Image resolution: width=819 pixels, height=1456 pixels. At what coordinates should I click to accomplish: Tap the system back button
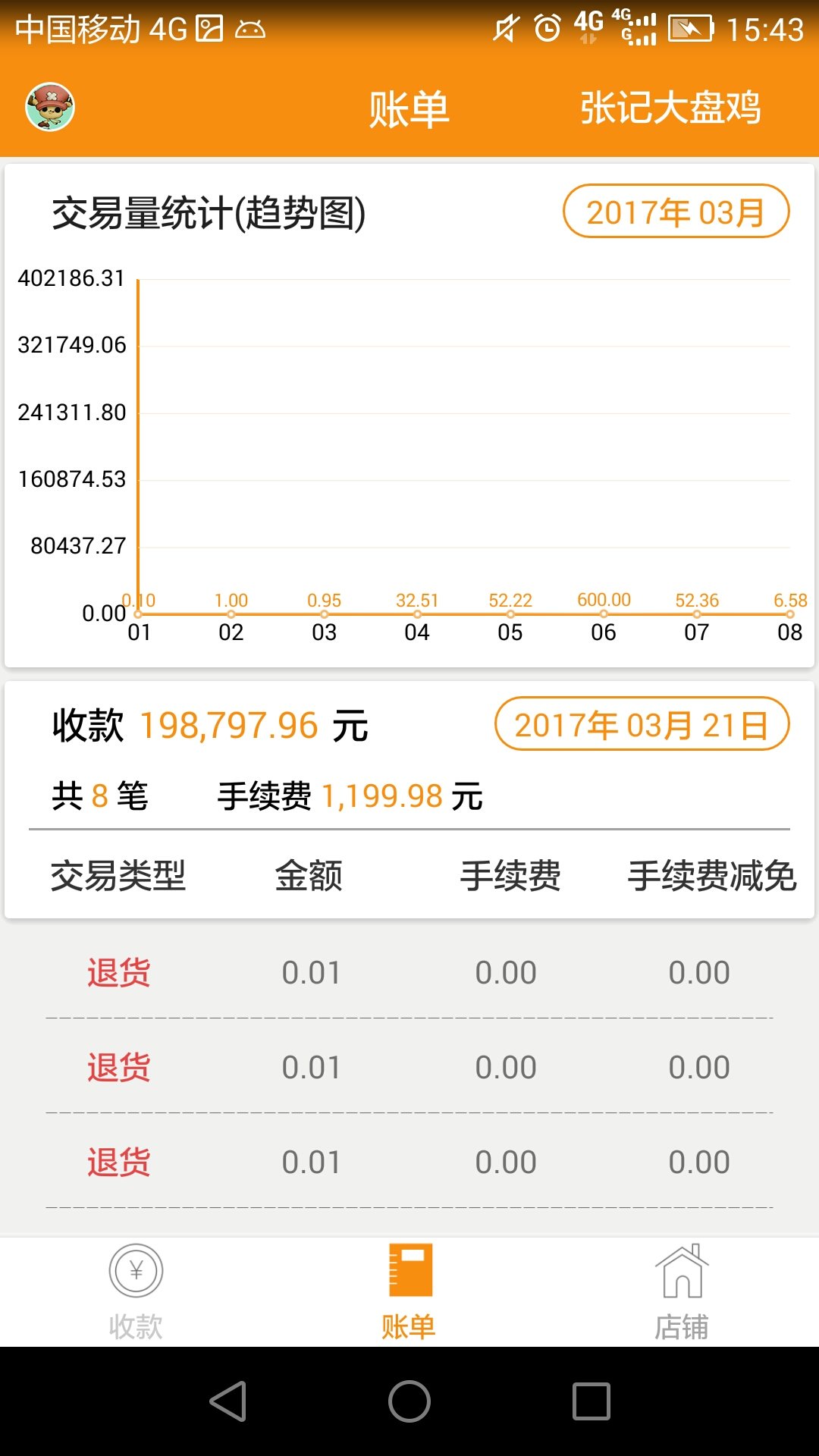click(x=228, y=1401)
